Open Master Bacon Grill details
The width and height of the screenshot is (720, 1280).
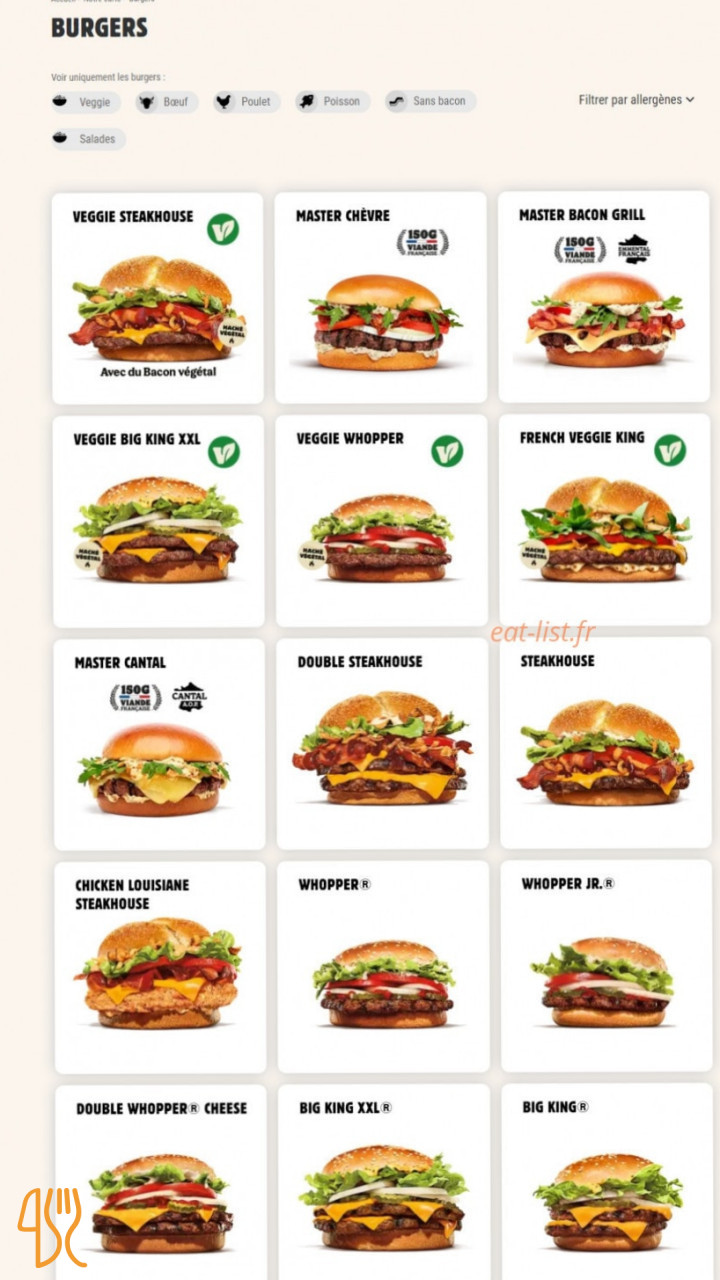[x=603, y=298]
